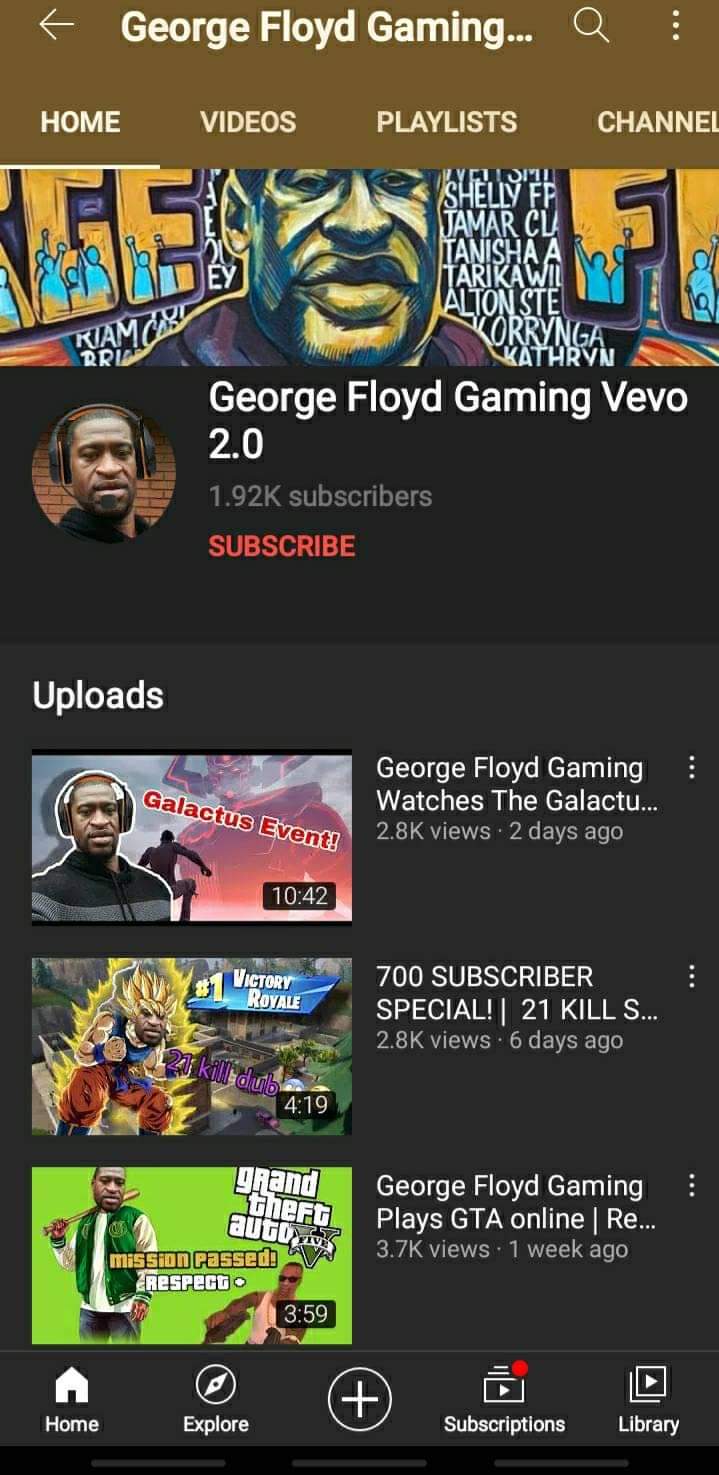Tap the create plus button
The height and width of the screenshot is (1475, 719).
[x=360, y=1397]
